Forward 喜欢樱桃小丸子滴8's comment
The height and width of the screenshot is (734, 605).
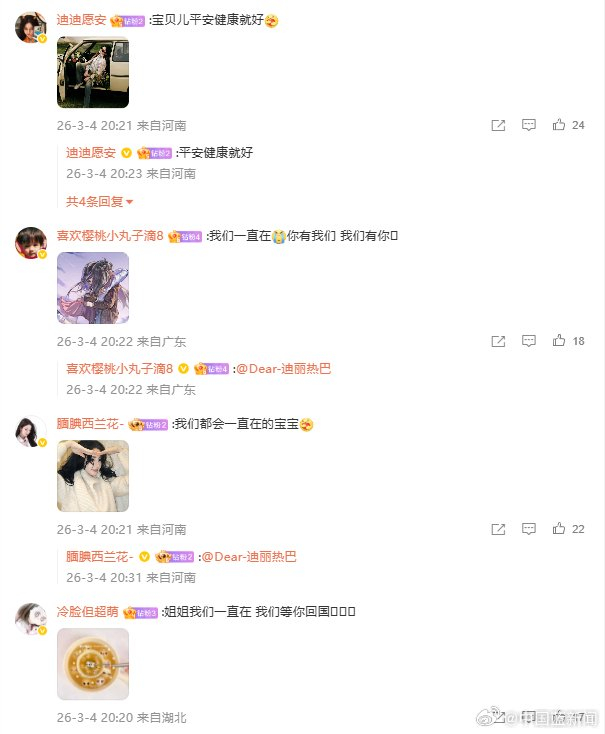point(498,341)
